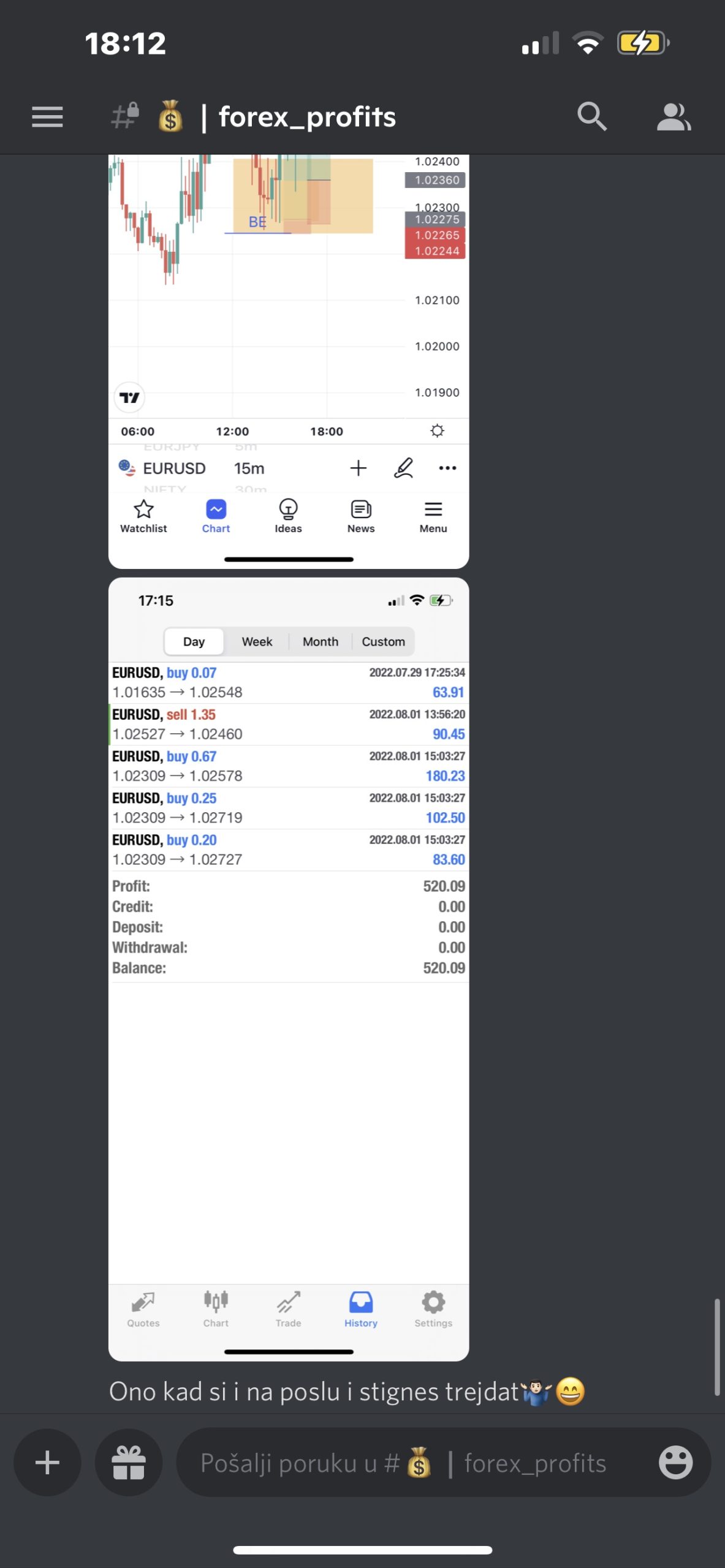The height and width of the screenshot is (1568, 725).
Task: Open the plus attachment button
Action: point(47,1463)
